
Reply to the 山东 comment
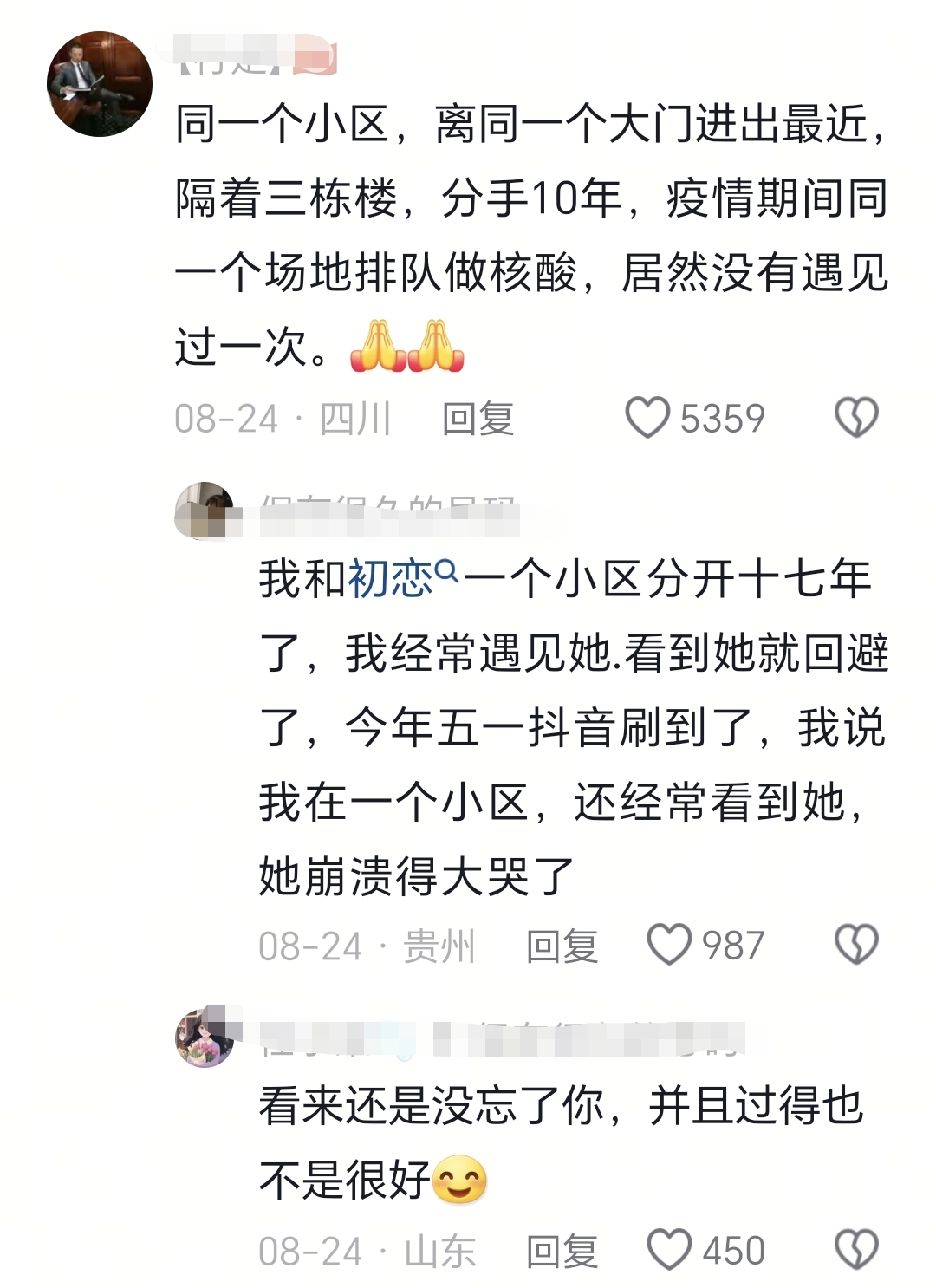pos(562,1252)
